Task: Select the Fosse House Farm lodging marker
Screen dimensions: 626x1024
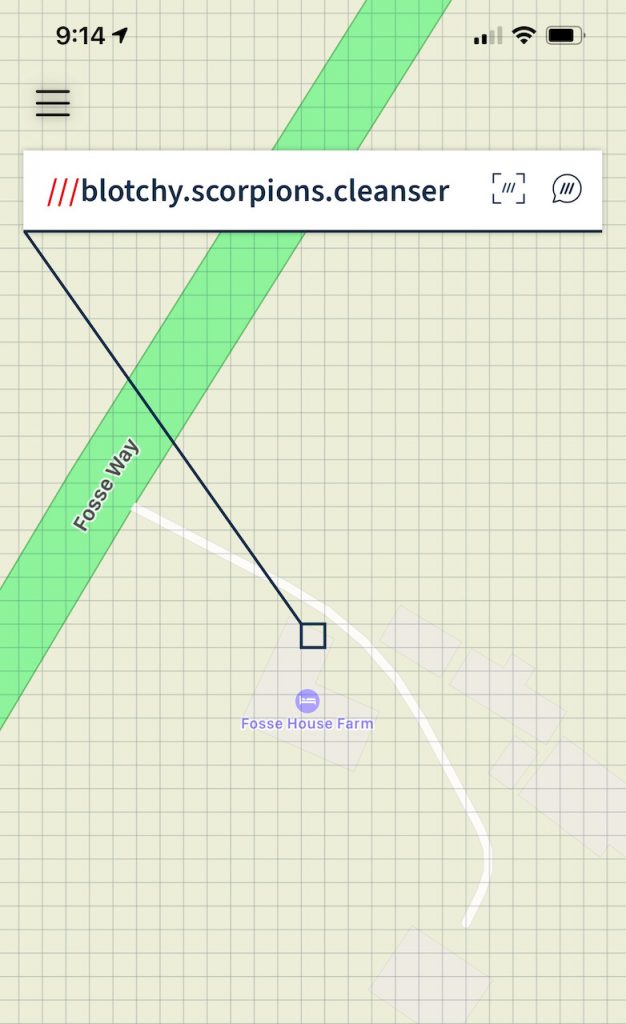Action: tap(307, 701)
